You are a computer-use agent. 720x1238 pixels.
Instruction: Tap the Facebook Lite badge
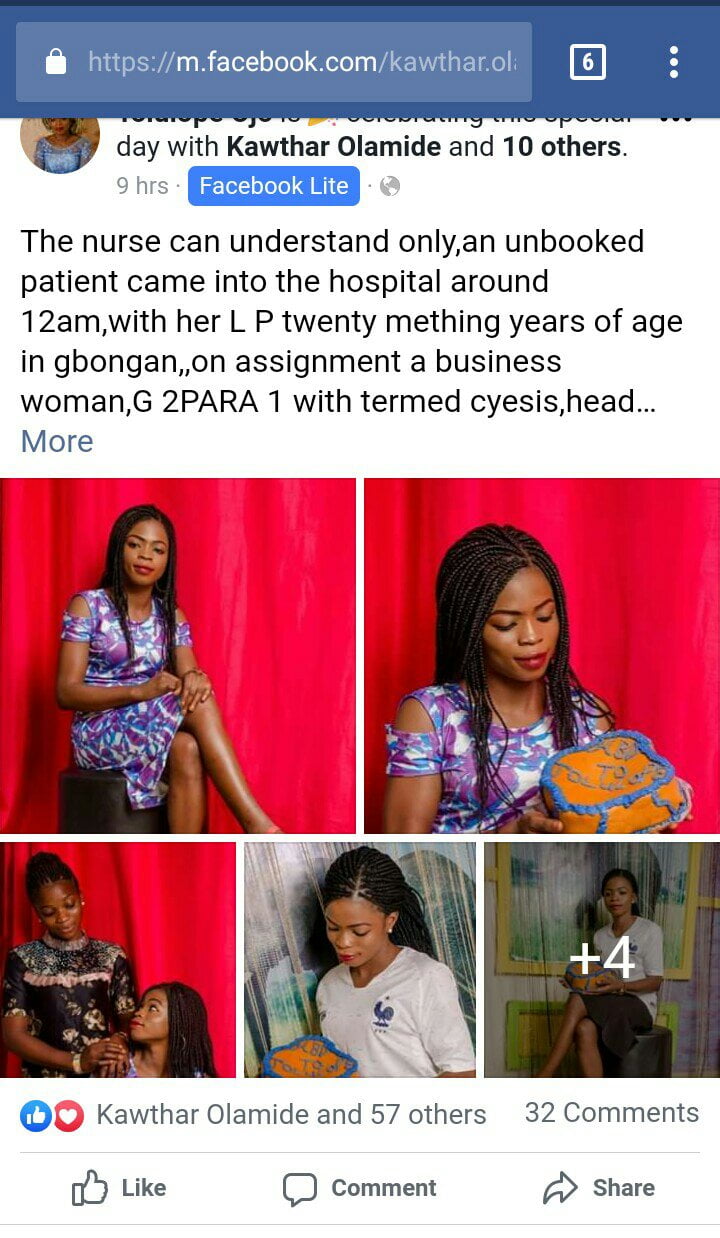pos(274,186)
